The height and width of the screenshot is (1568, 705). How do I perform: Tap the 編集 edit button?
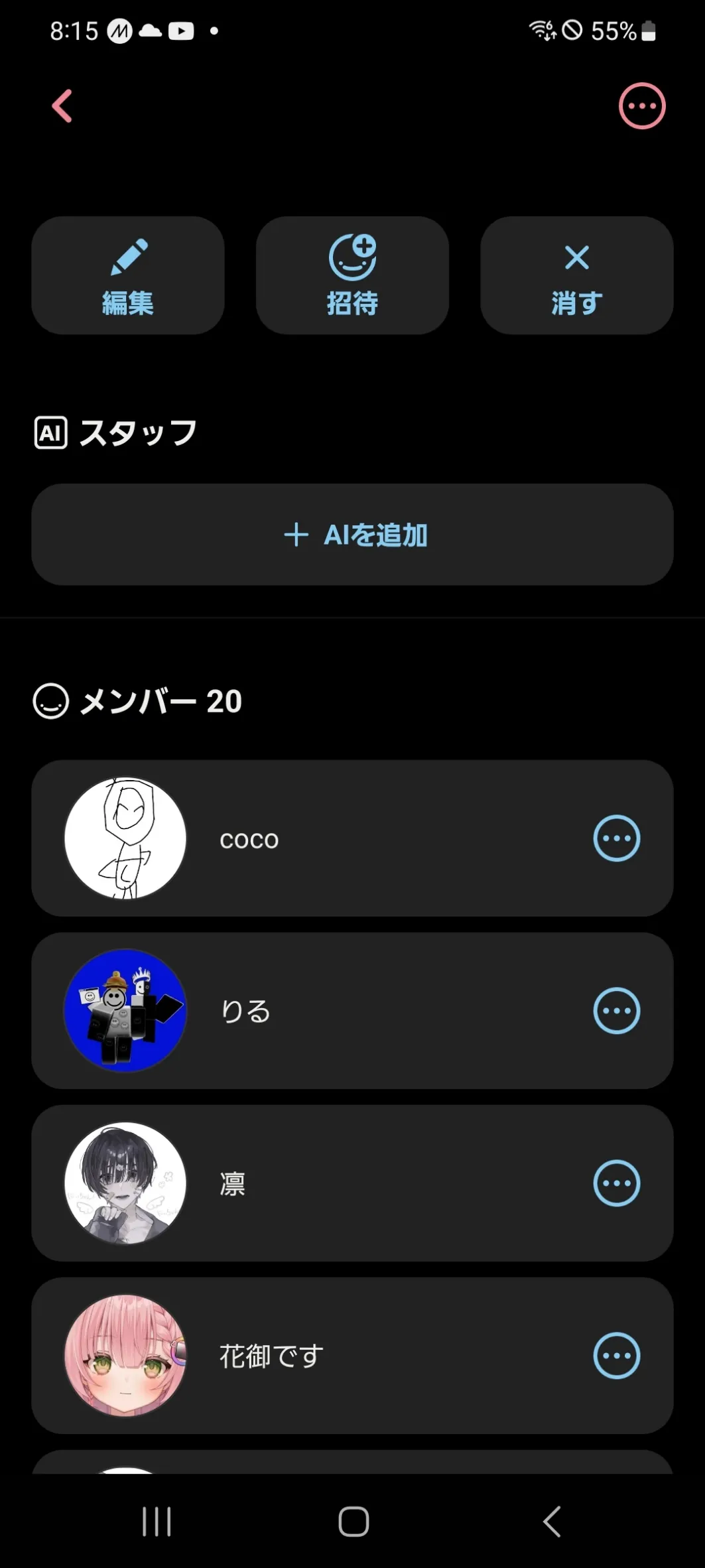128,275
